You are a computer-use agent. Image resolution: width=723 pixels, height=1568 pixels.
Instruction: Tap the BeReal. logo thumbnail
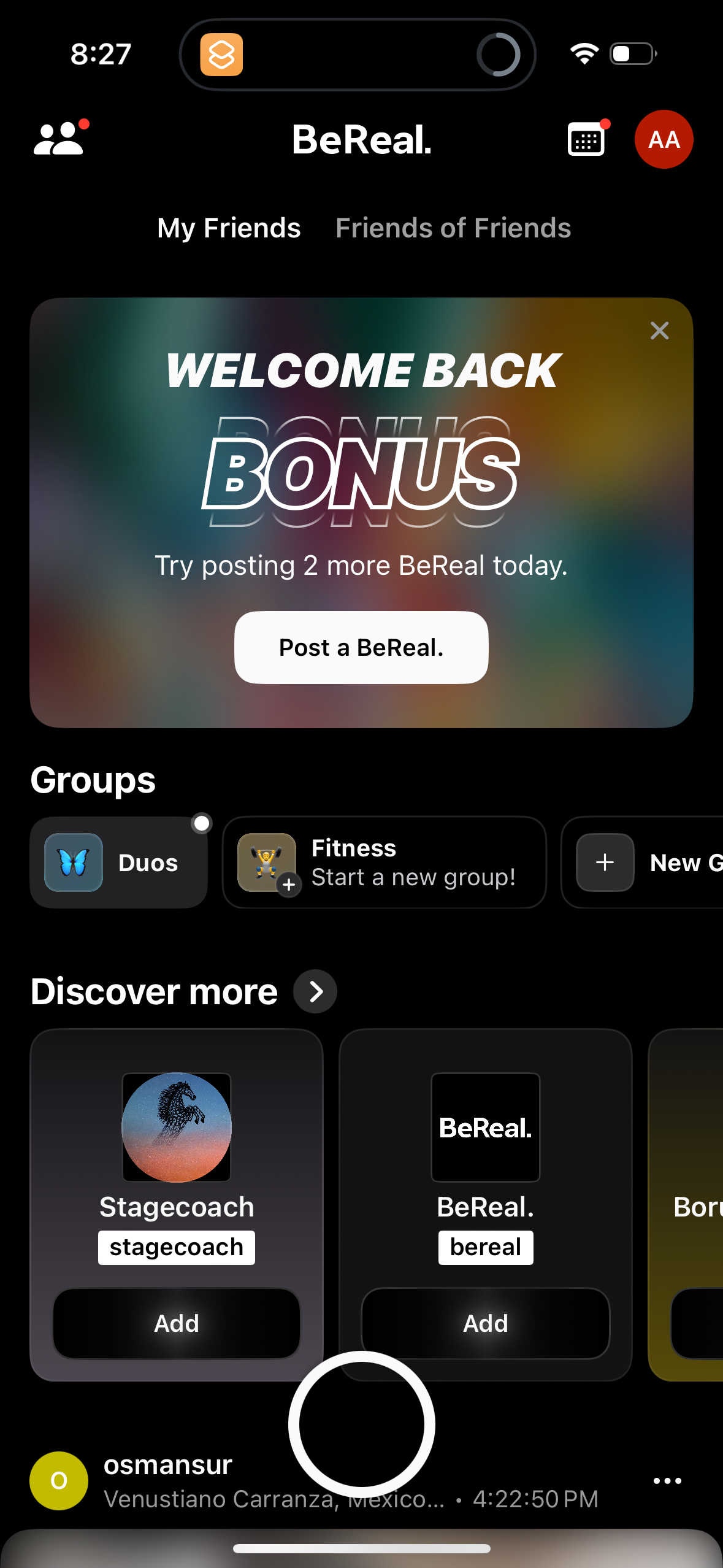pyautogui.click(x=485, y=1126)
